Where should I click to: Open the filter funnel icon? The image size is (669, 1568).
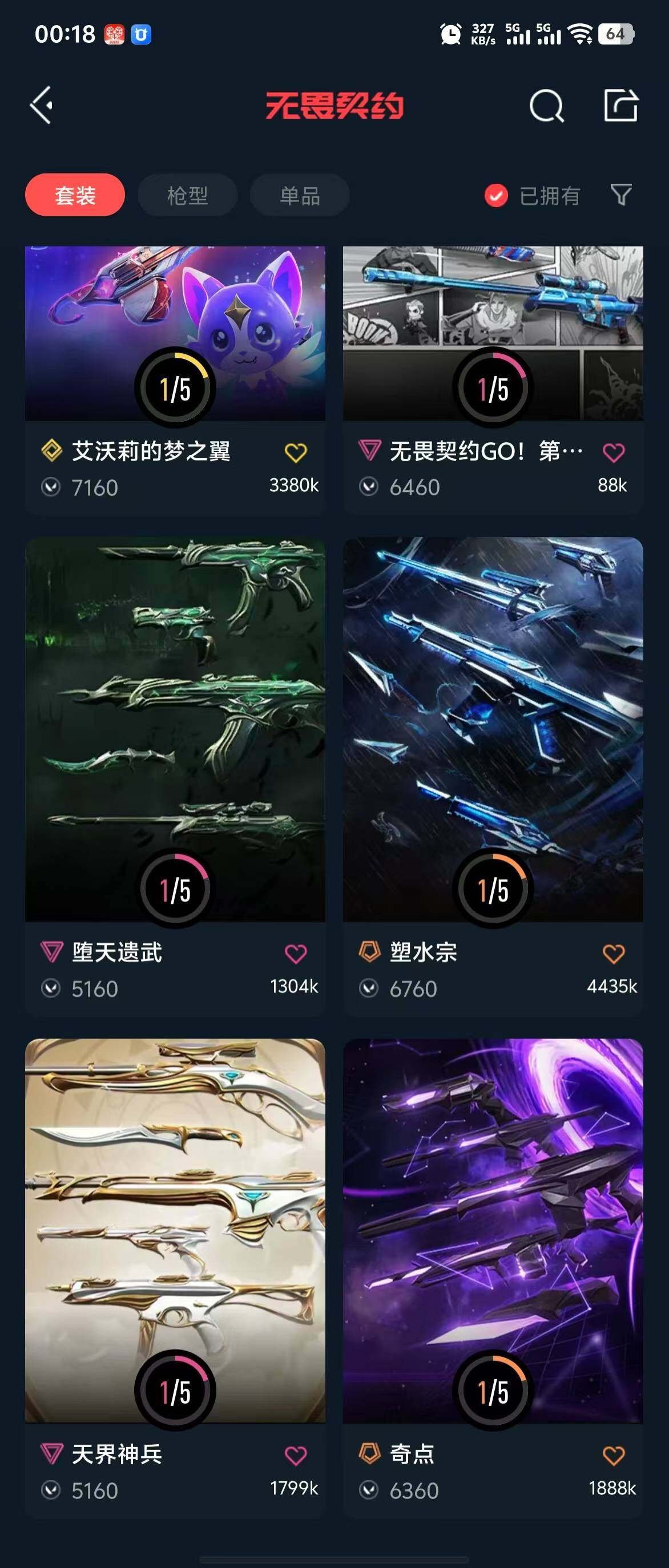coord(621,195)
